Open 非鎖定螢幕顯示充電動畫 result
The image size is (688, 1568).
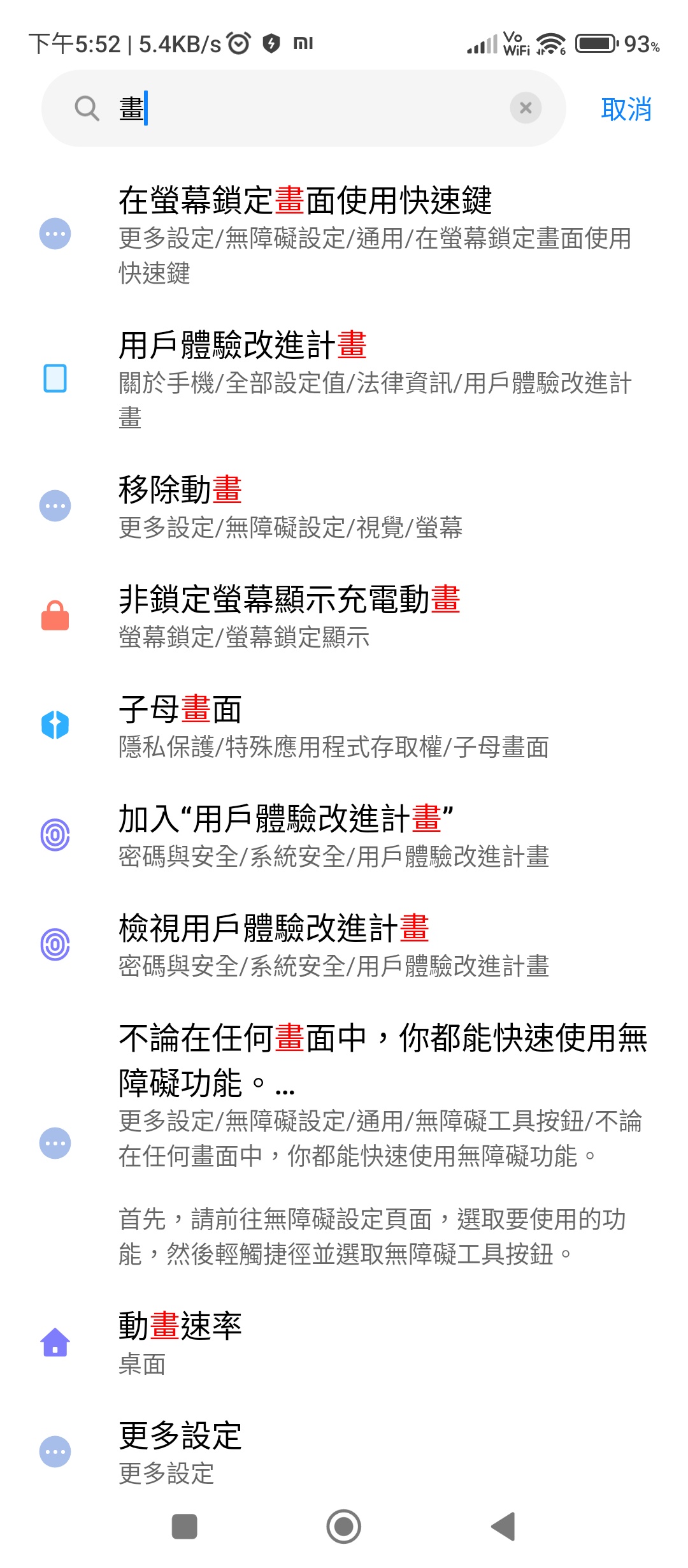[344, 616]
